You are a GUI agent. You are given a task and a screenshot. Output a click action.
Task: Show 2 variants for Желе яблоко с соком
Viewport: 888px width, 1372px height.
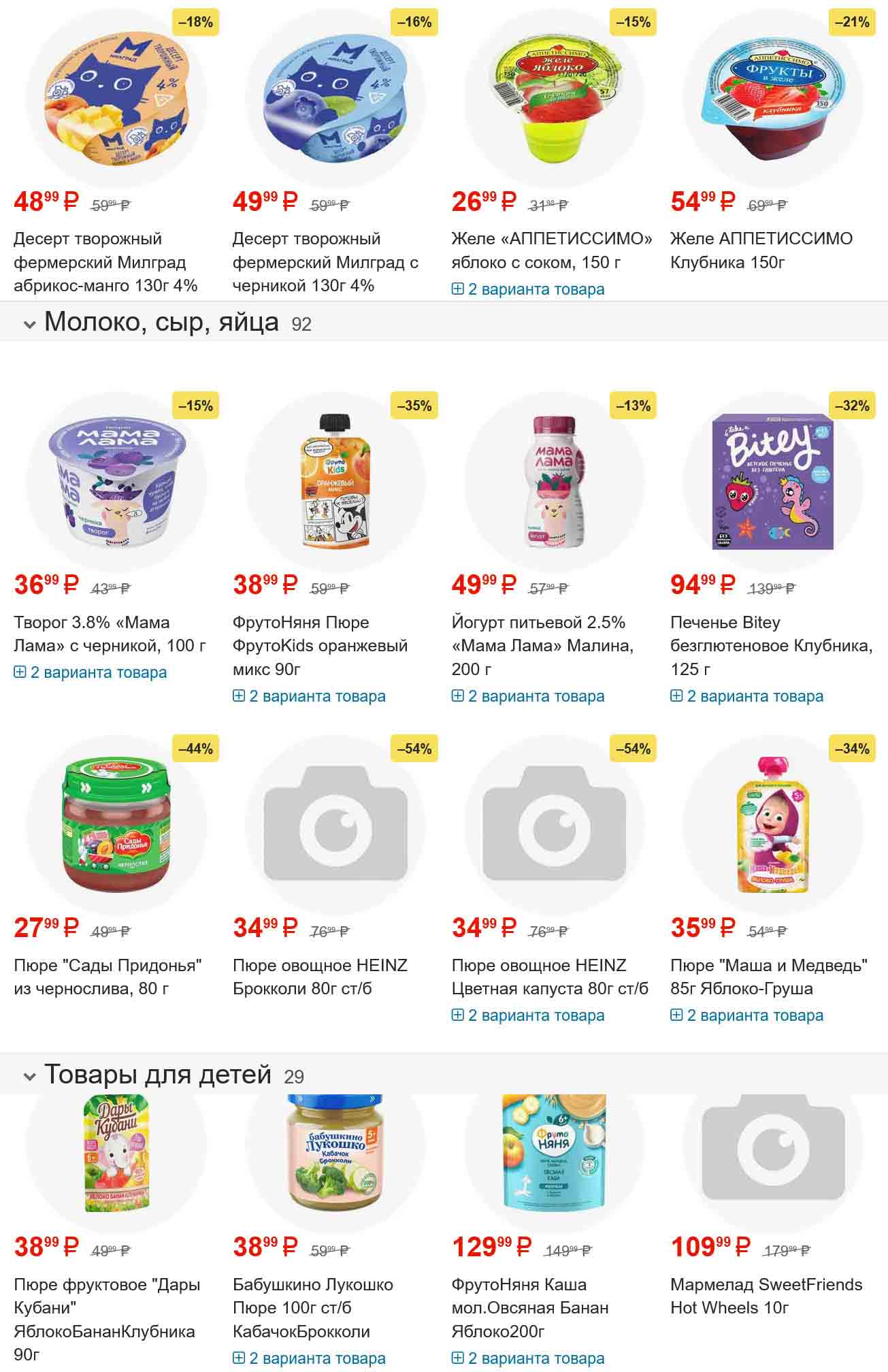click(528, 289)
